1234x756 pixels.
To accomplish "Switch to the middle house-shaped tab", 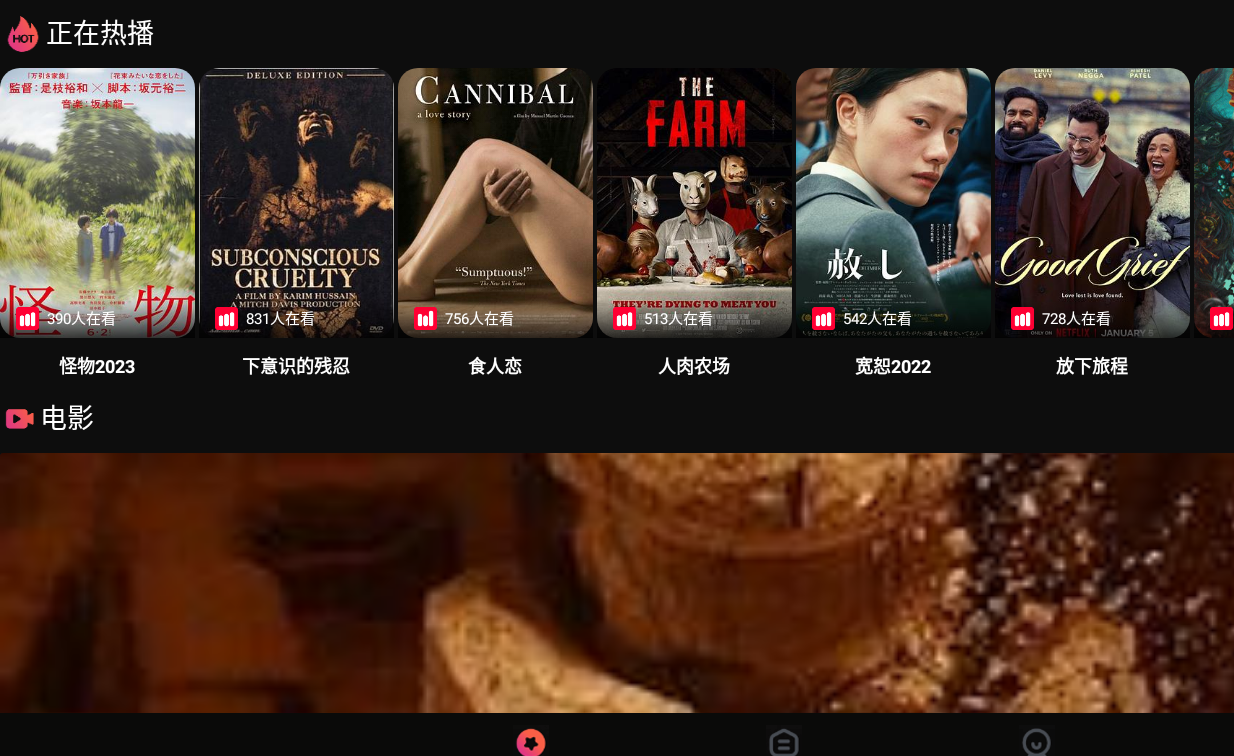I will click(783, 742).
